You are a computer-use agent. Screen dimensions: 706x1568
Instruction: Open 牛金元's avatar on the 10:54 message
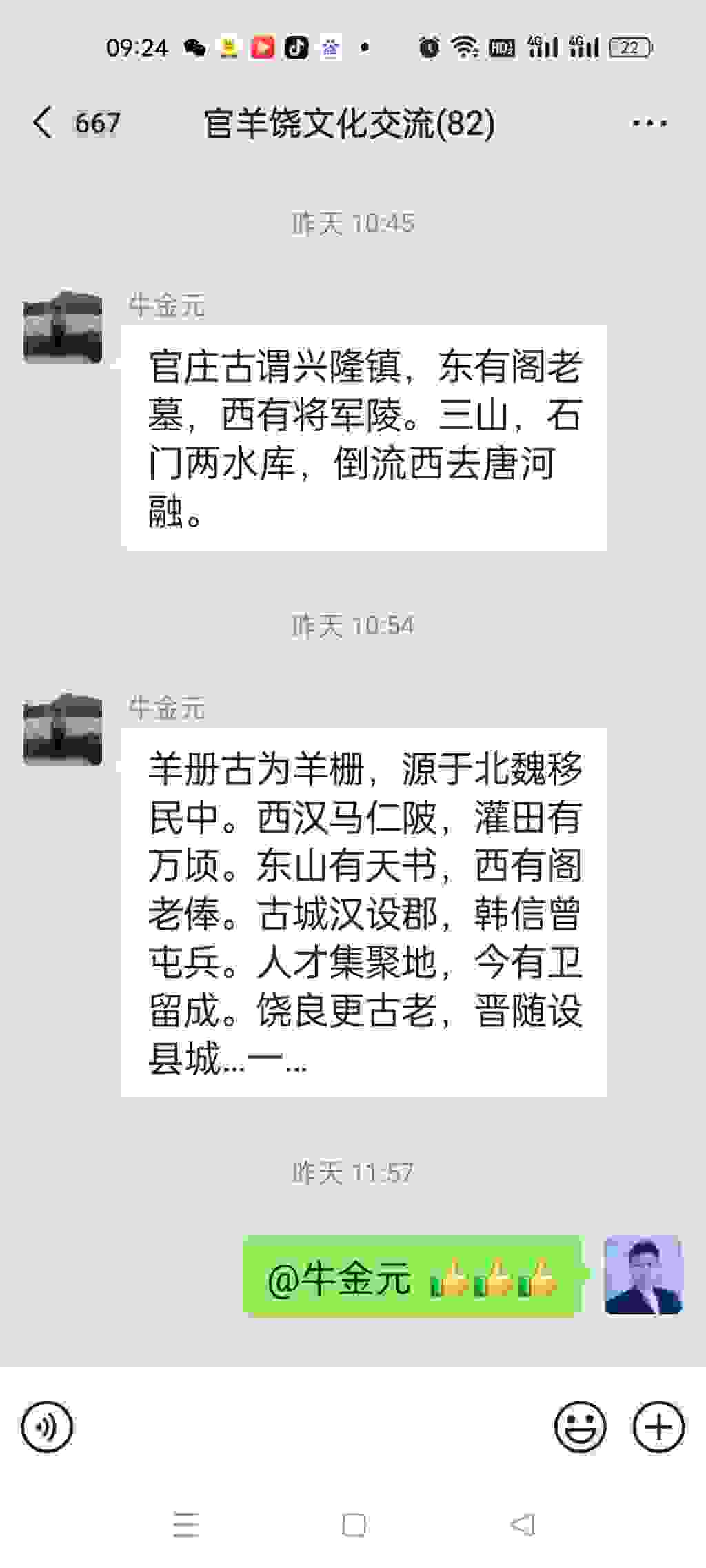[63, 730]
